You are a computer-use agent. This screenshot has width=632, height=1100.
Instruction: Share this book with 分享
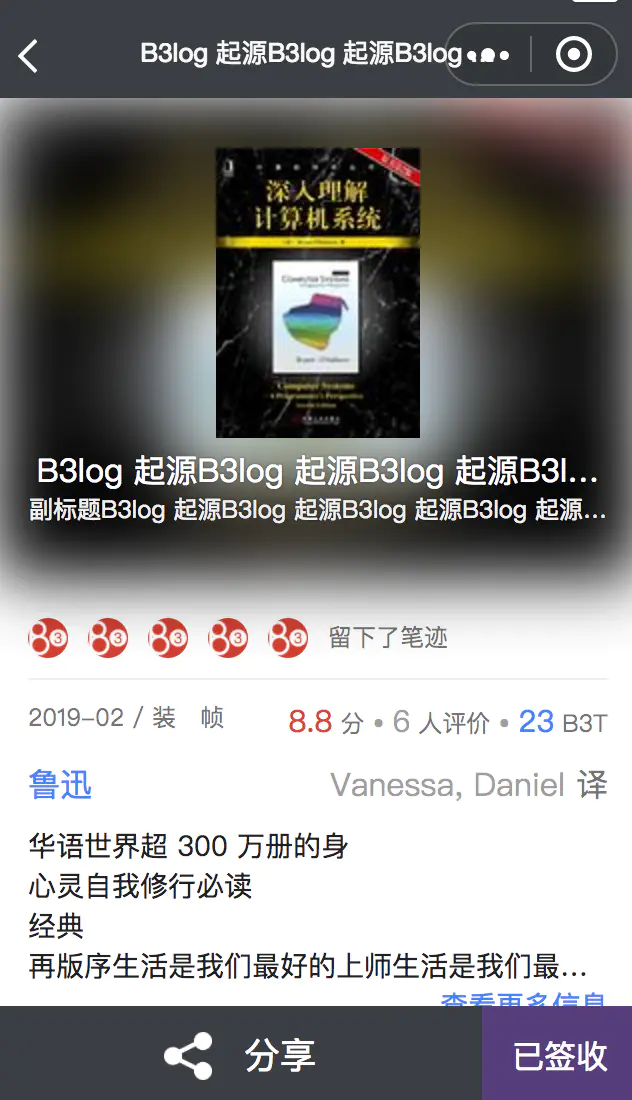click(241, 1055)
